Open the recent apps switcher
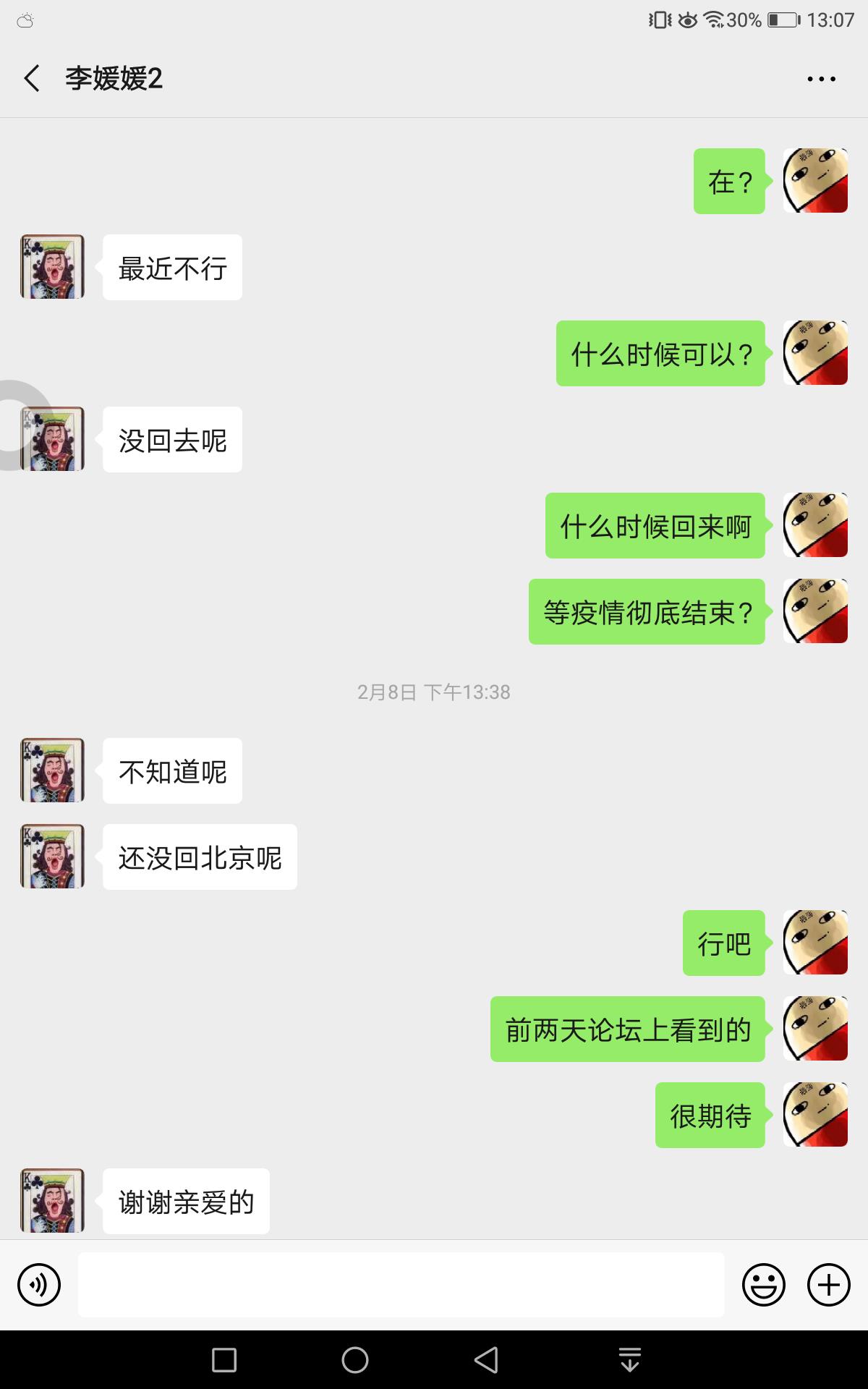The image size is (868, 1389). tap(224, 1360)
